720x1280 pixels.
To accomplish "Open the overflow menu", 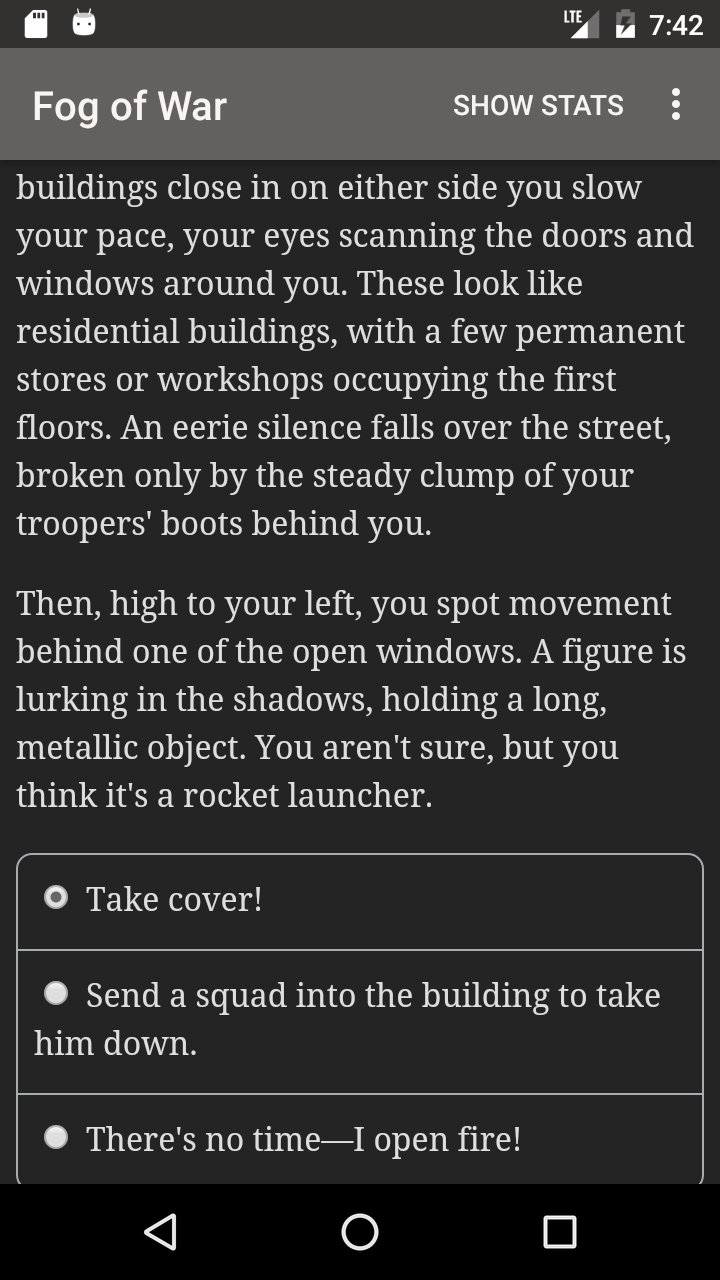I will point(676,105).
